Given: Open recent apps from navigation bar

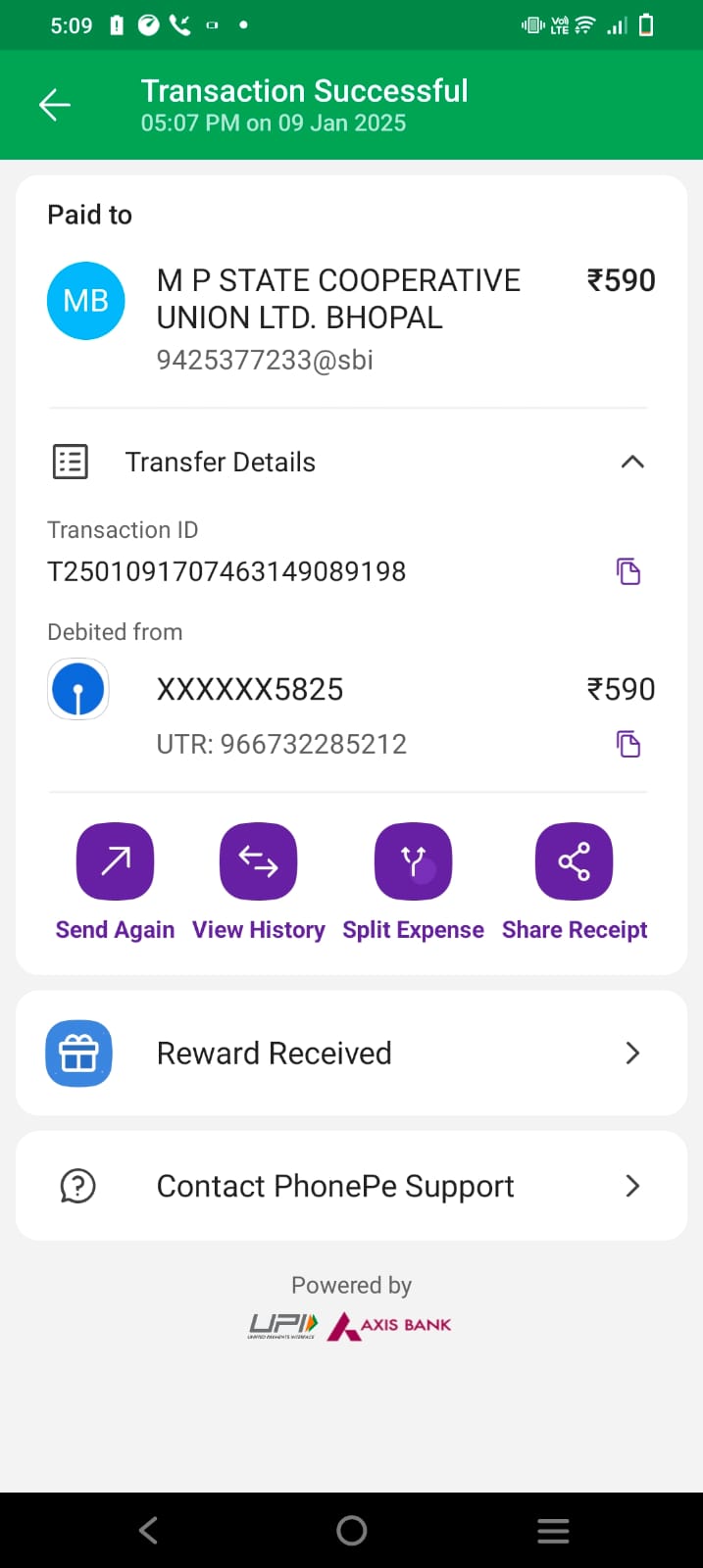Looking at the screenshot, I should tap(554, 1531).
